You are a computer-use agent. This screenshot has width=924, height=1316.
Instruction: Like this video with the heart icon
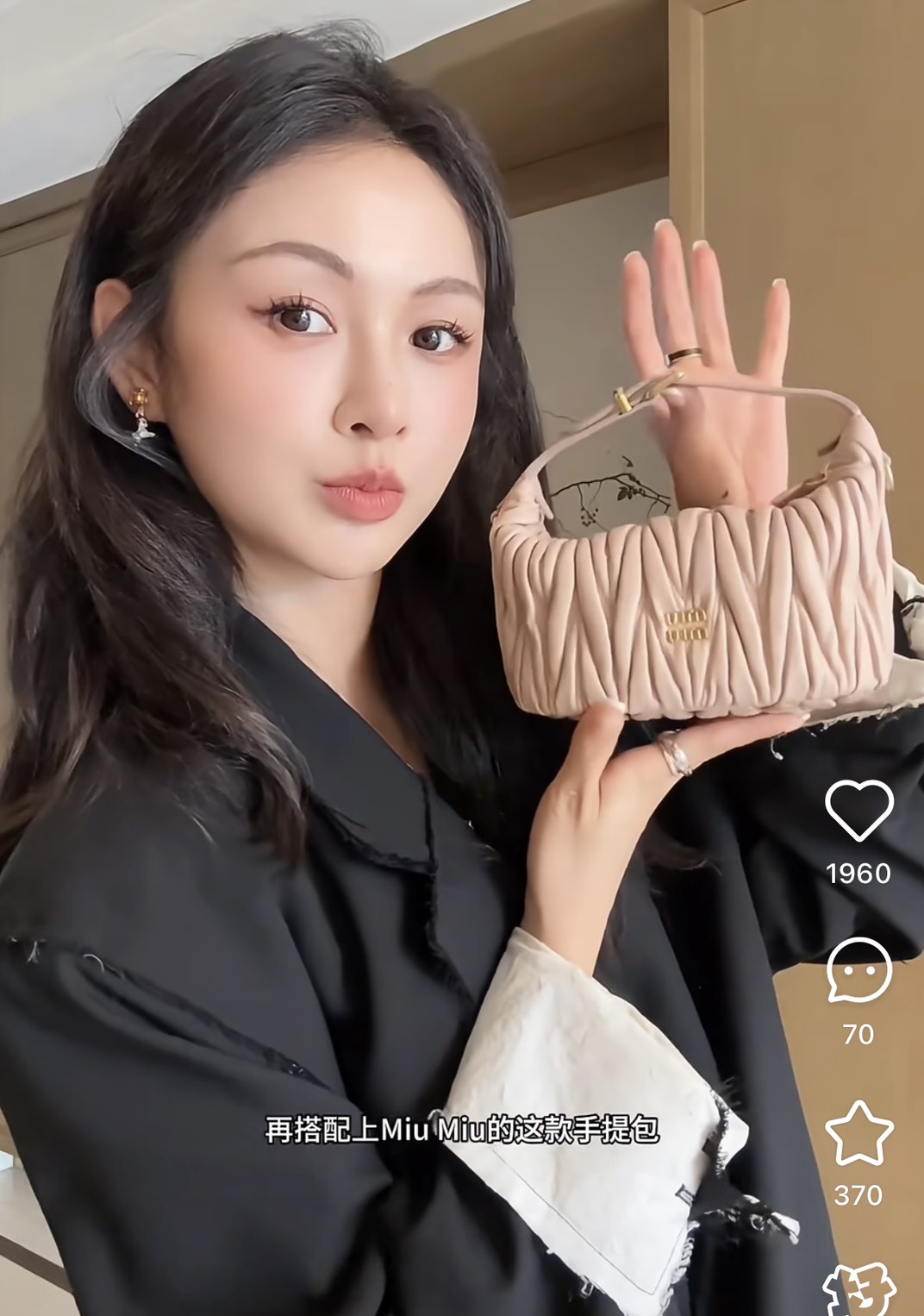click(858, 811)
